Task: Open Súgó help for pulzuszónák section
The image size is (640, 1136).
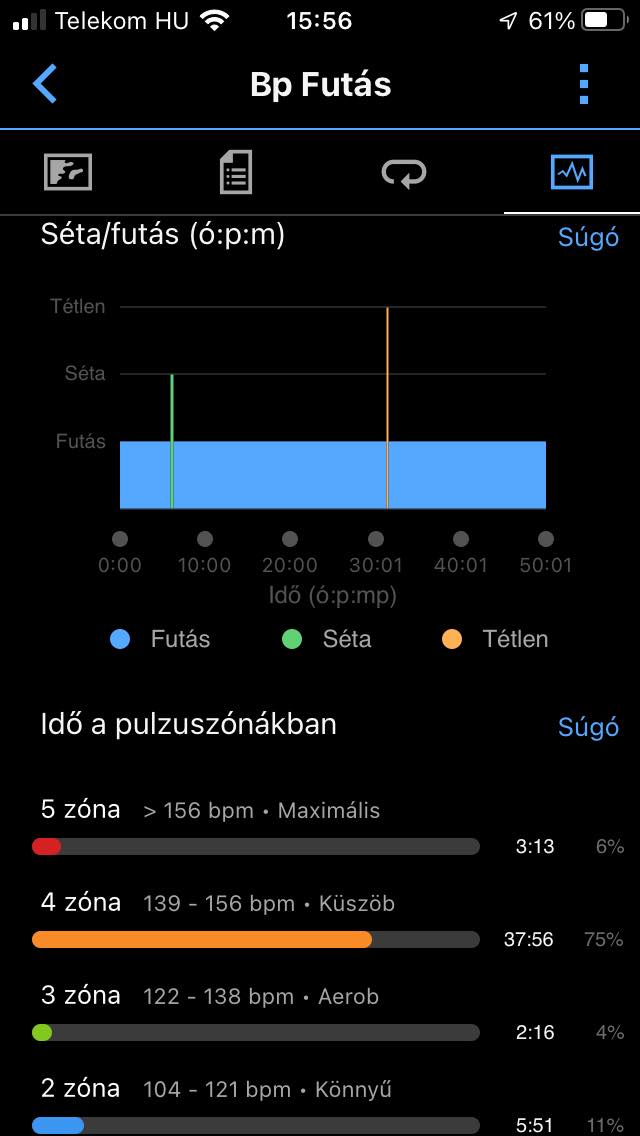Action: [588, 726]
